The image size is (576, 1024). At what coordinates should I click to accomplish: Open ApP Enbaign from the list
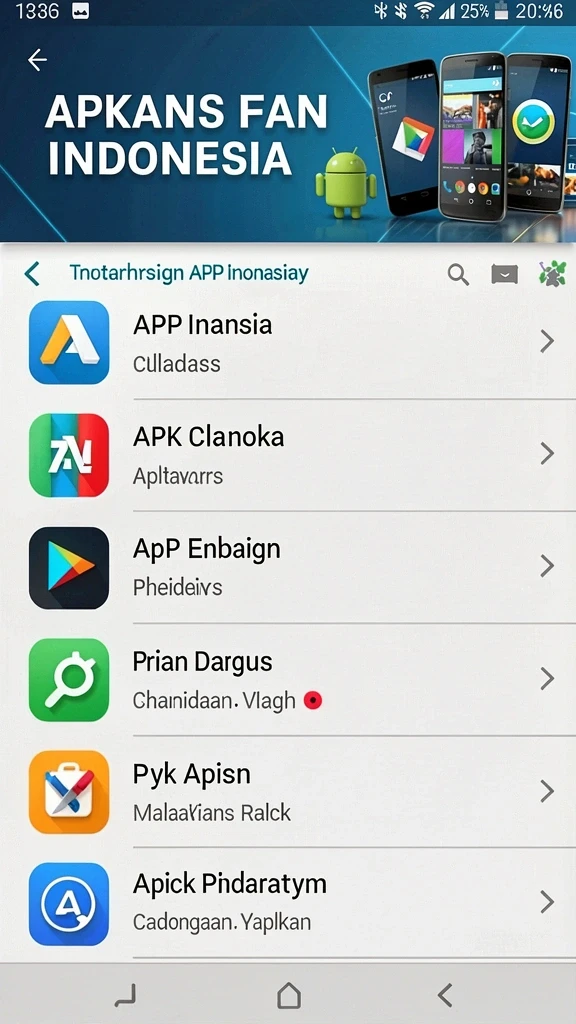288,568
